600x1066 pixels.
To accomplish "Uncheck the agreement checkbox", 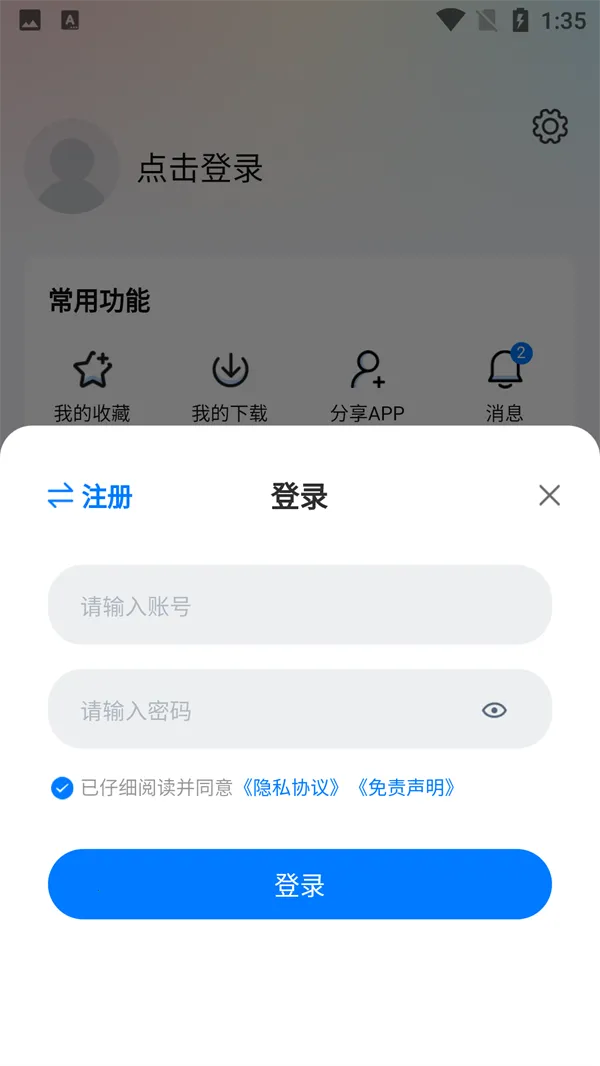I will [x=62, y=788].
